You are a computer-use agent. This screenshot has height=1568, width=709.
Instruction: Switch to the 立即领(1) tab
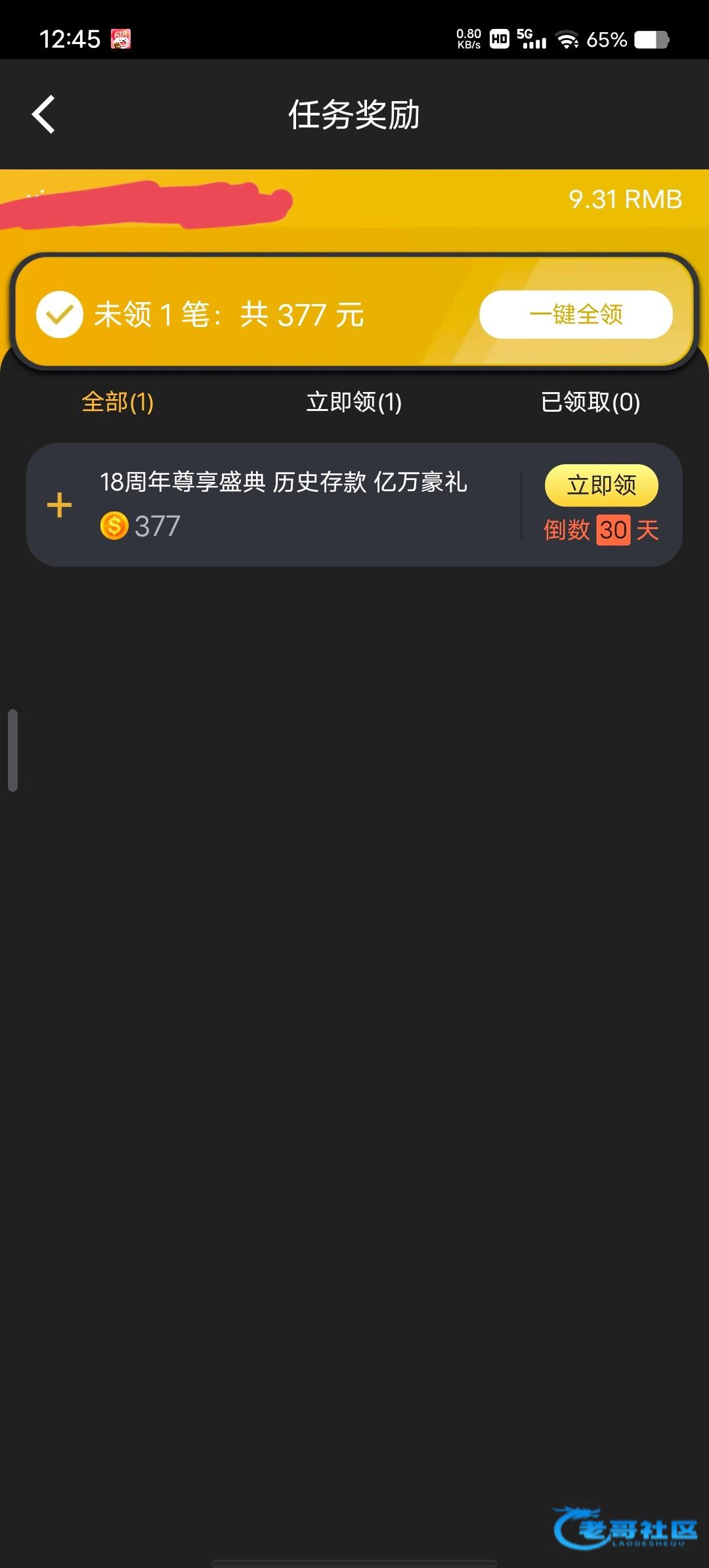coord(354,402)
